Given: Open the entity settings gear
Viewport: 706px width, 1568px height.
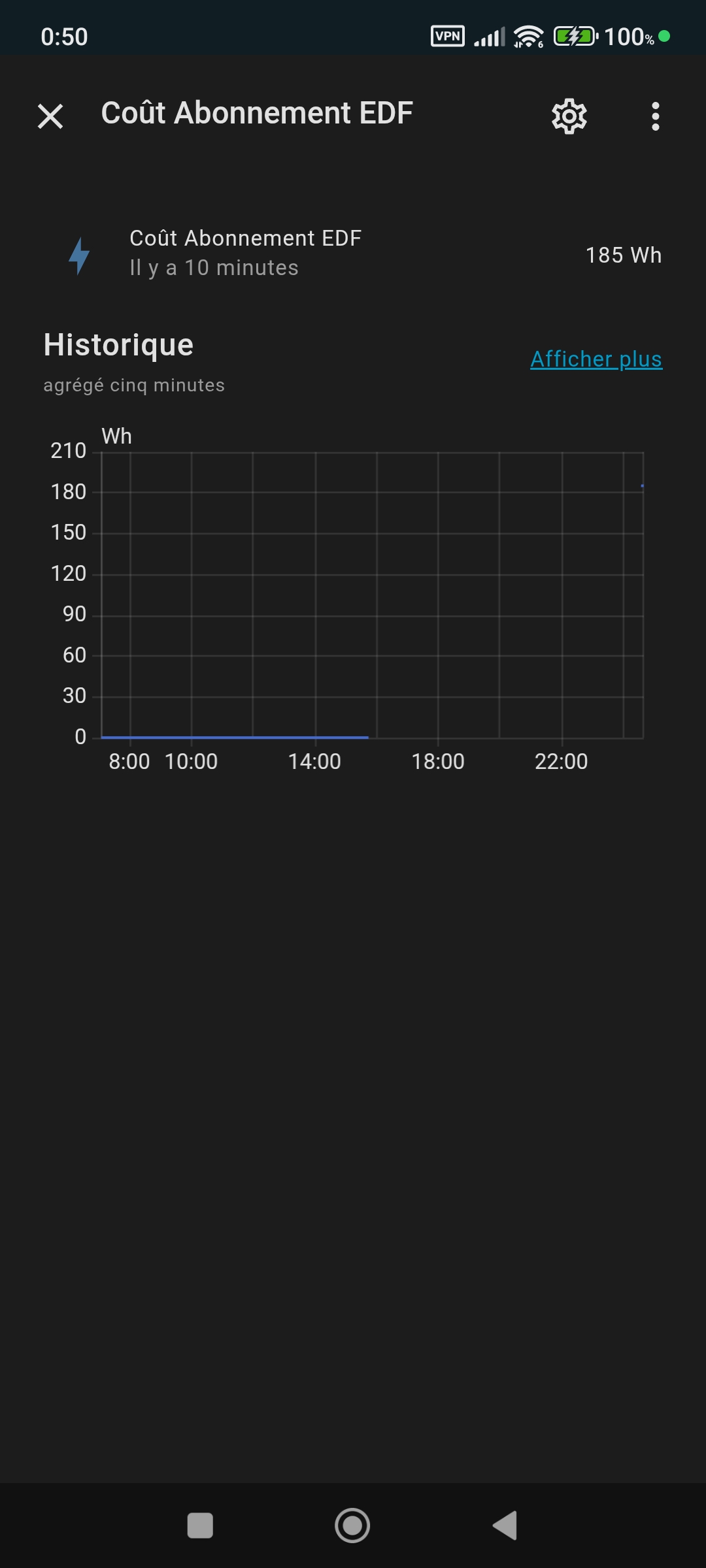Looking at the screenshot, I should 569,116.
